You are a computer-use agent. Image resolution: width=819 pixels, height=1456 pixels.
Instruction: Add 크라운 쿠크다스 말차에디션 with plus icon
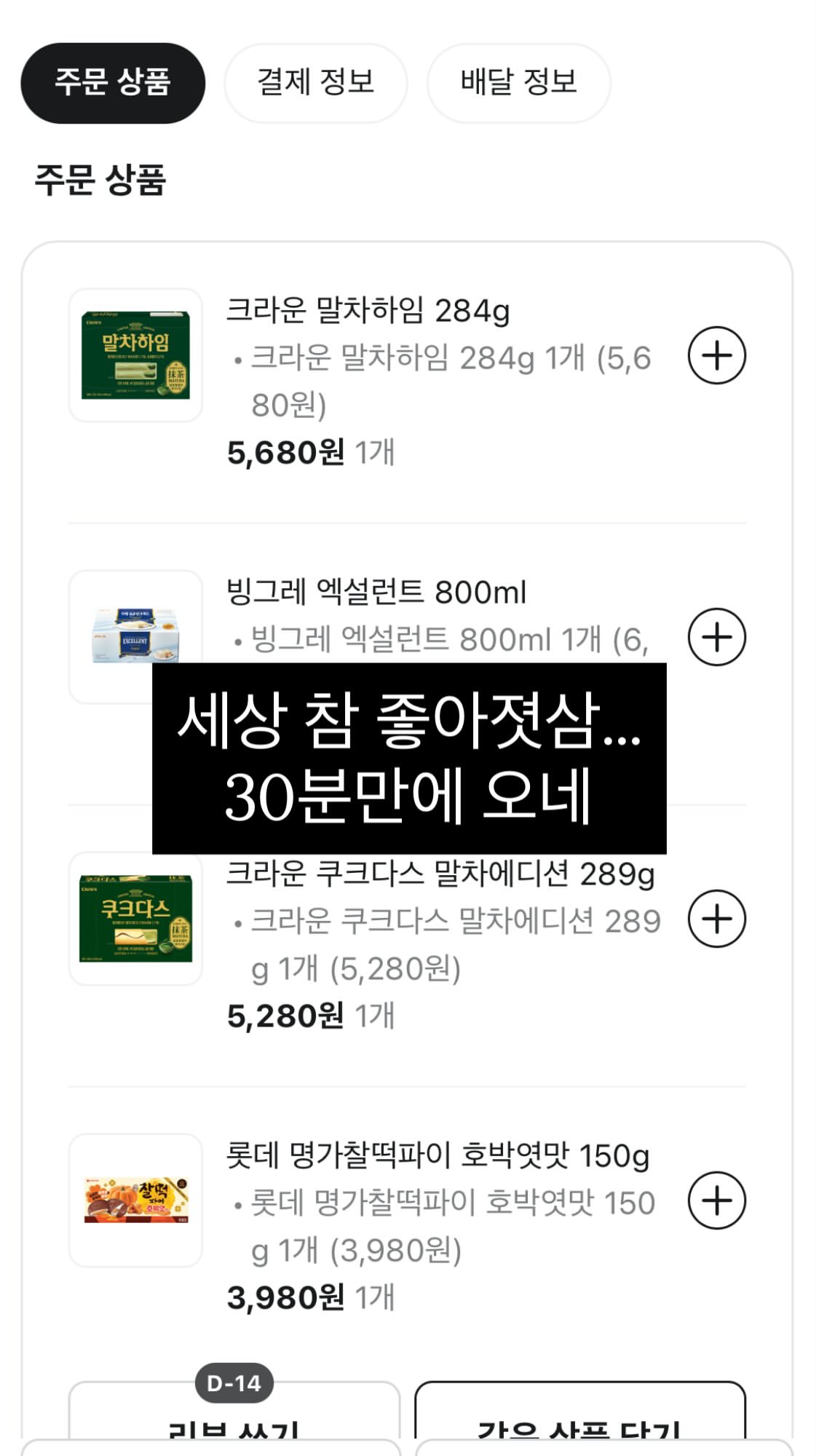pos(716,919)
